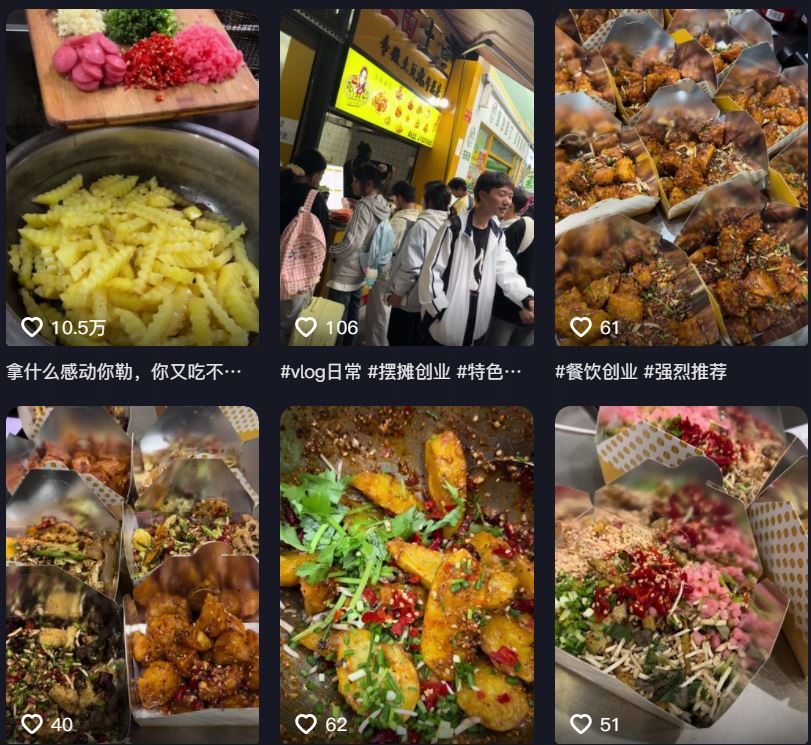Open the spicy potato video with 62 likes
This screenshot has height=745, width=811.
point(406,574)
